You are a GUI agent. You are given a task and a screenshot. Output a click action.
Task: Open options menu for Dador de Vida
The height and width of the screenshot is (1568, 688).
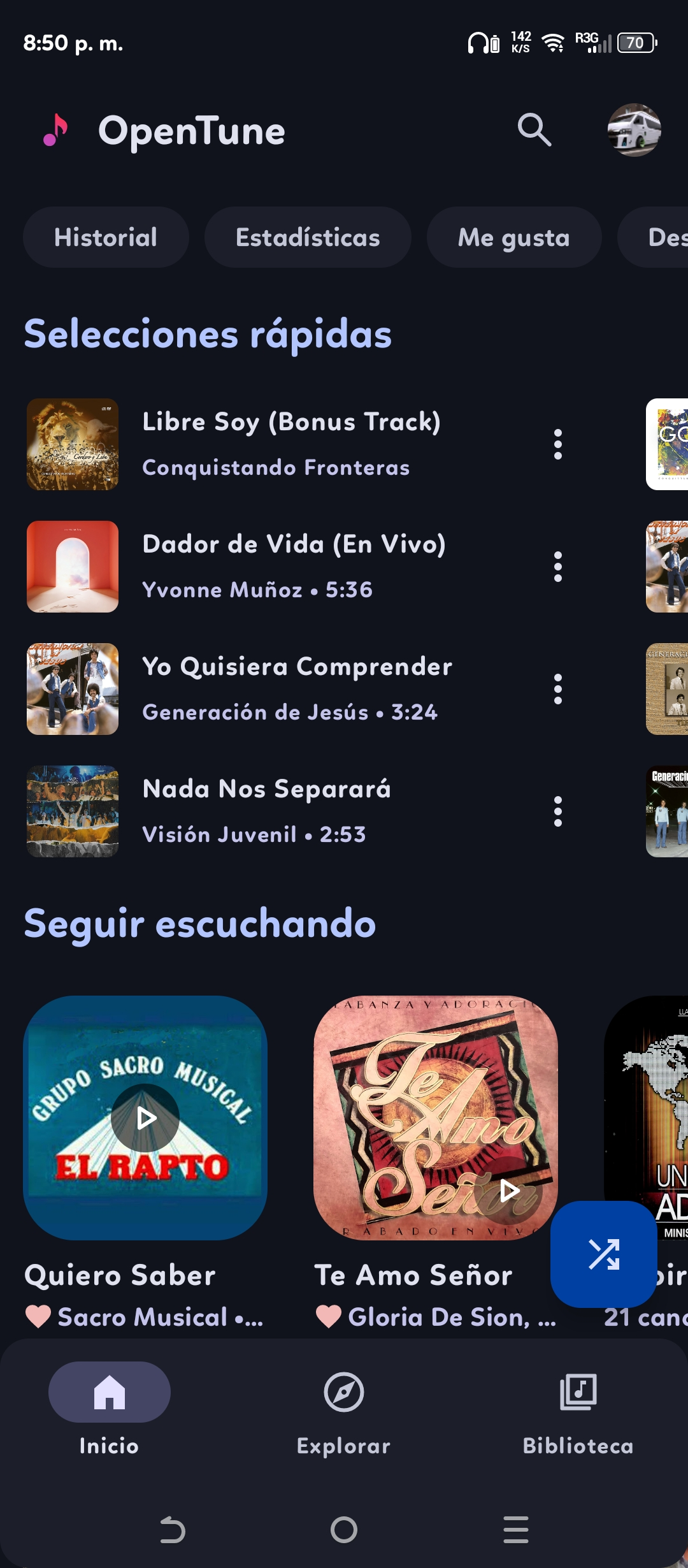[558, 566]
